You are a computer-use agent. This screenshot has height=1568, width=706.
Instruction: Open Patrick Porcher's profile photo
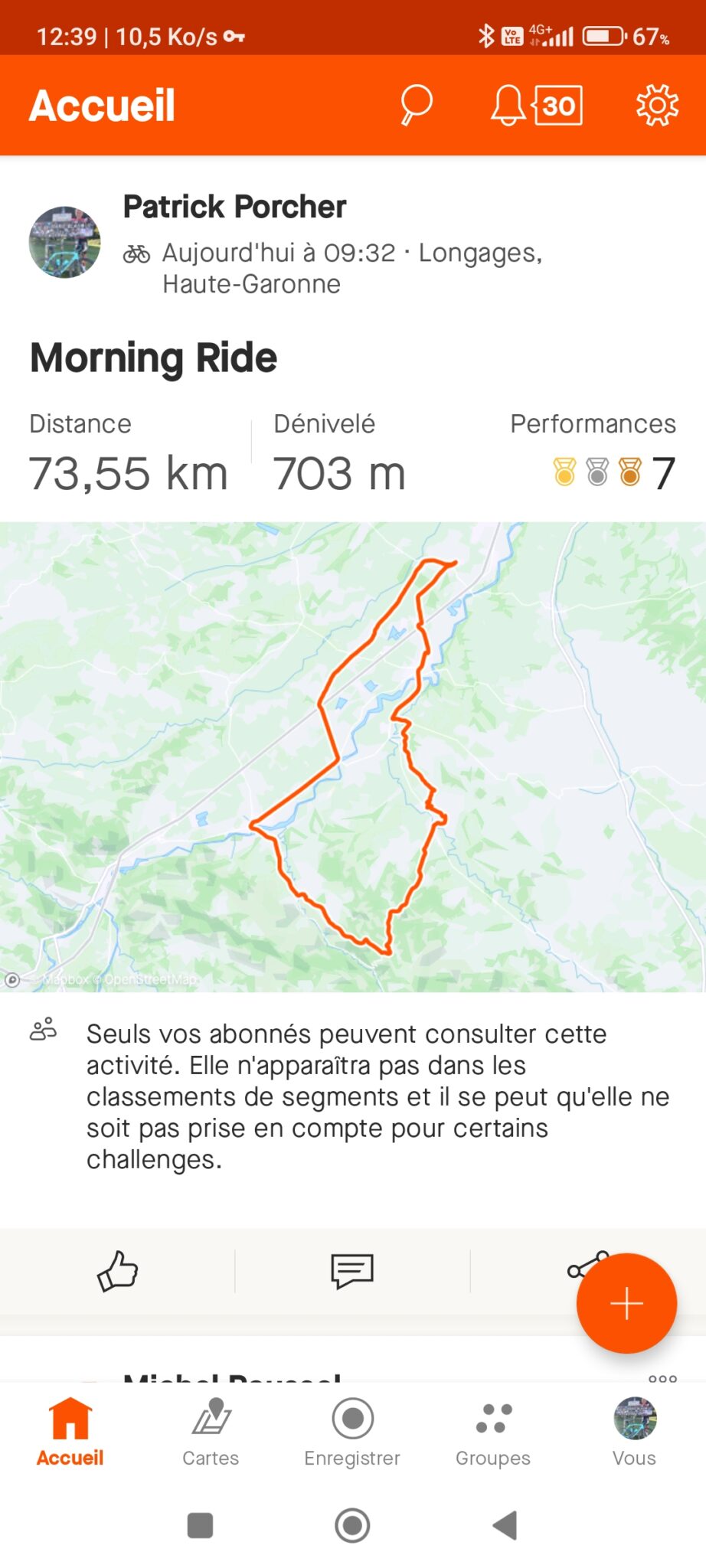(65, 242)
